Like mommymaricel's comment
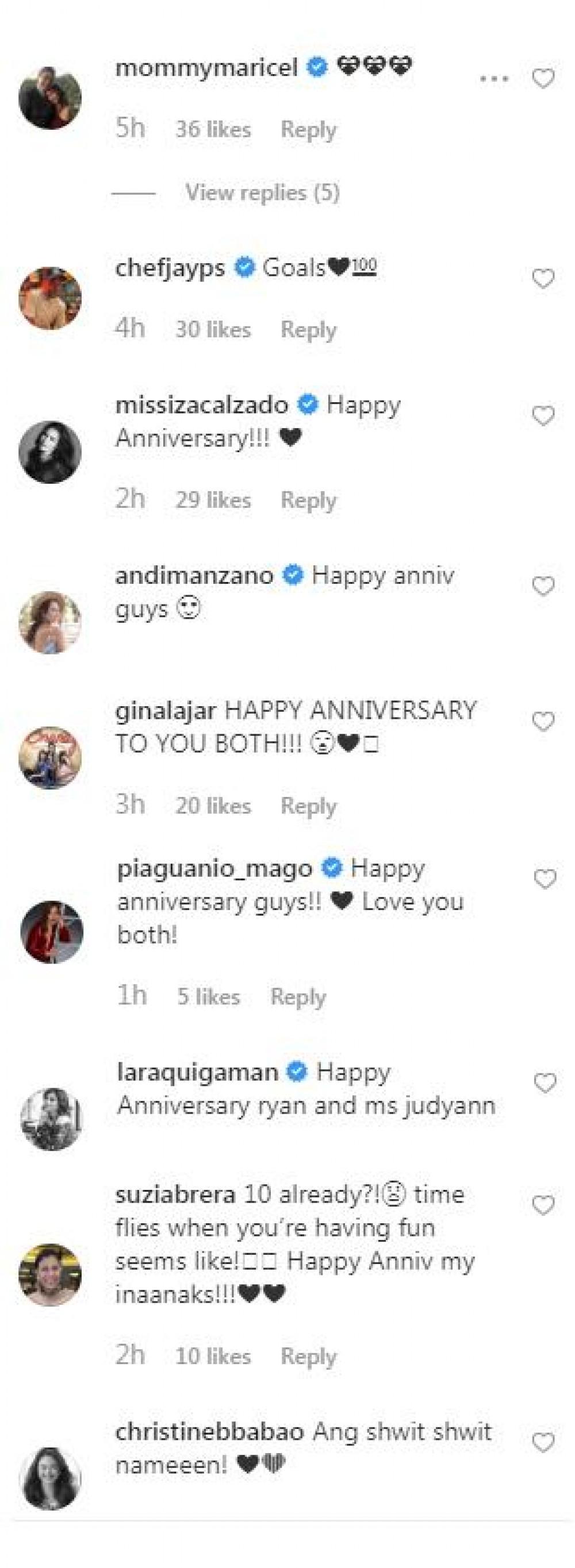 click(x=543, y=79)
